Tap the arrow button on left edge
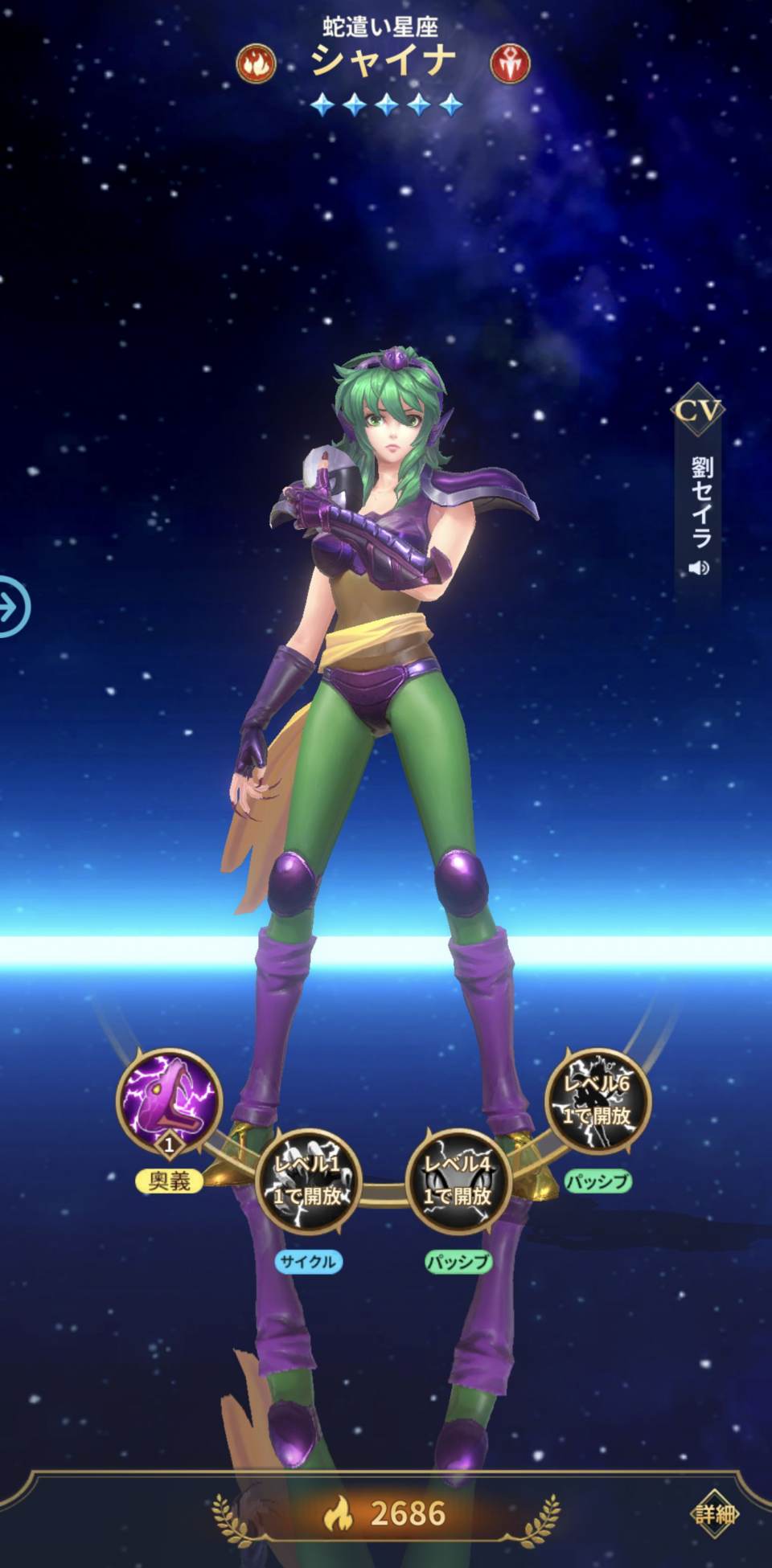The height and width of the screenshot is (1568, 772). pos(11,608)
